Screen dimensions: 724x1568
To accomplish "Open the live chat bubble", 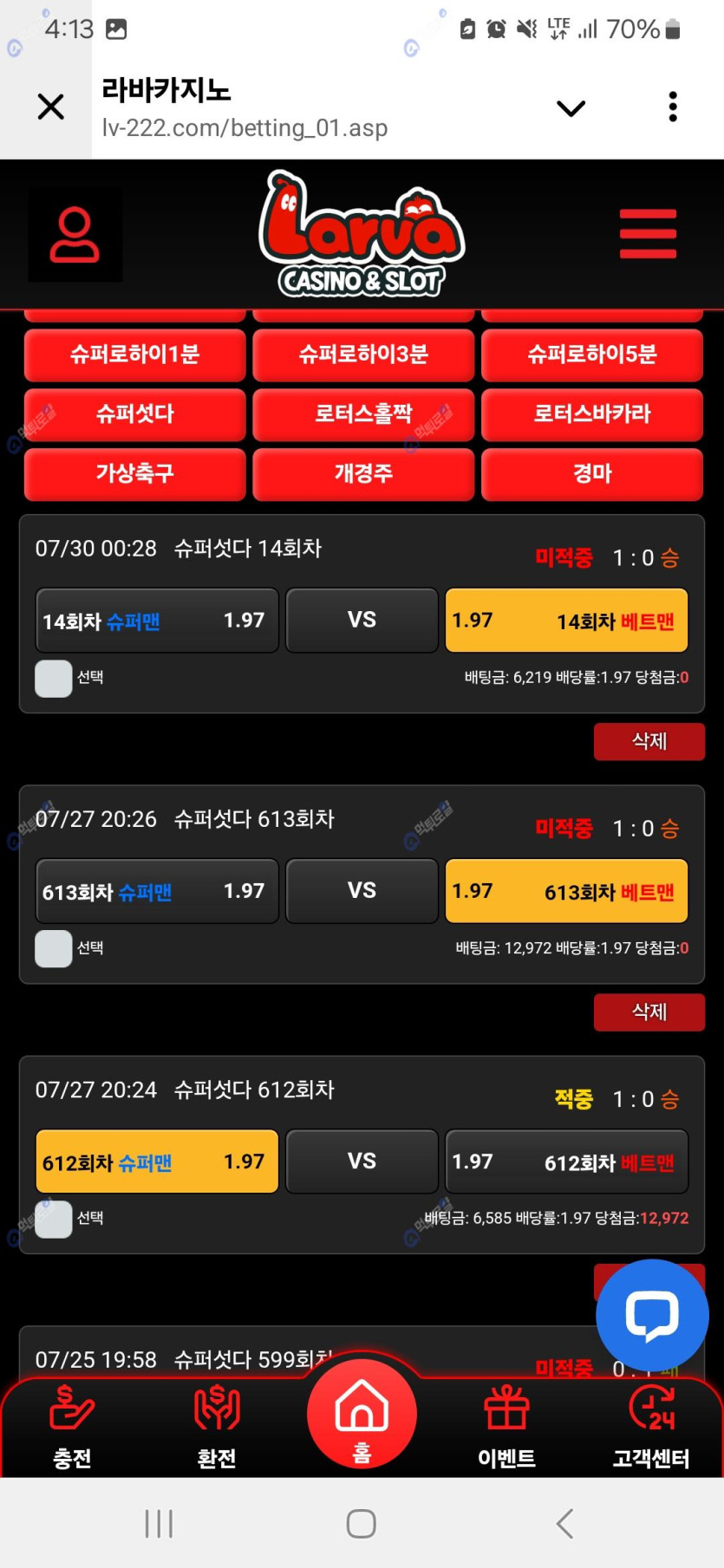I will pos(652,1315).
